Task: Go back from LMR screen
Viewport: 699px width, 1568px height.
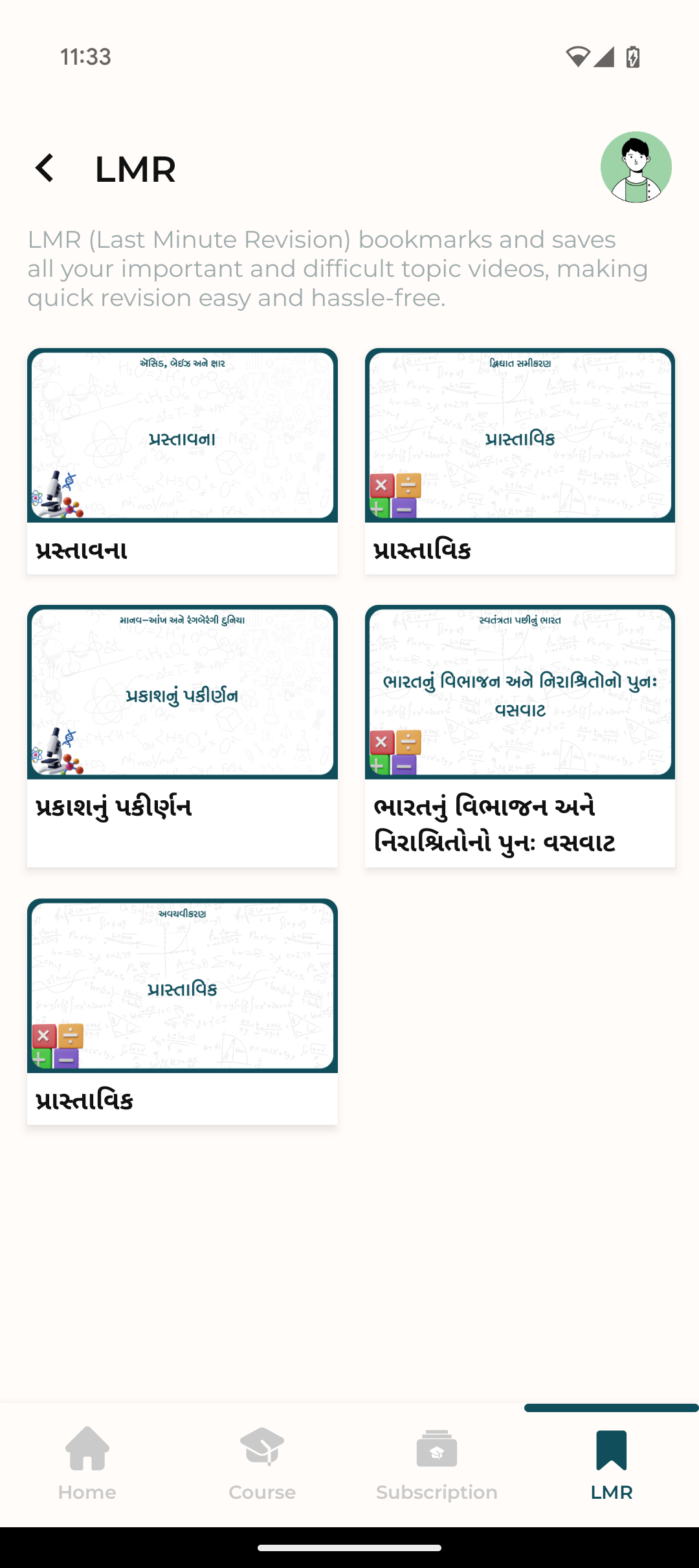Action: (45, 168)
